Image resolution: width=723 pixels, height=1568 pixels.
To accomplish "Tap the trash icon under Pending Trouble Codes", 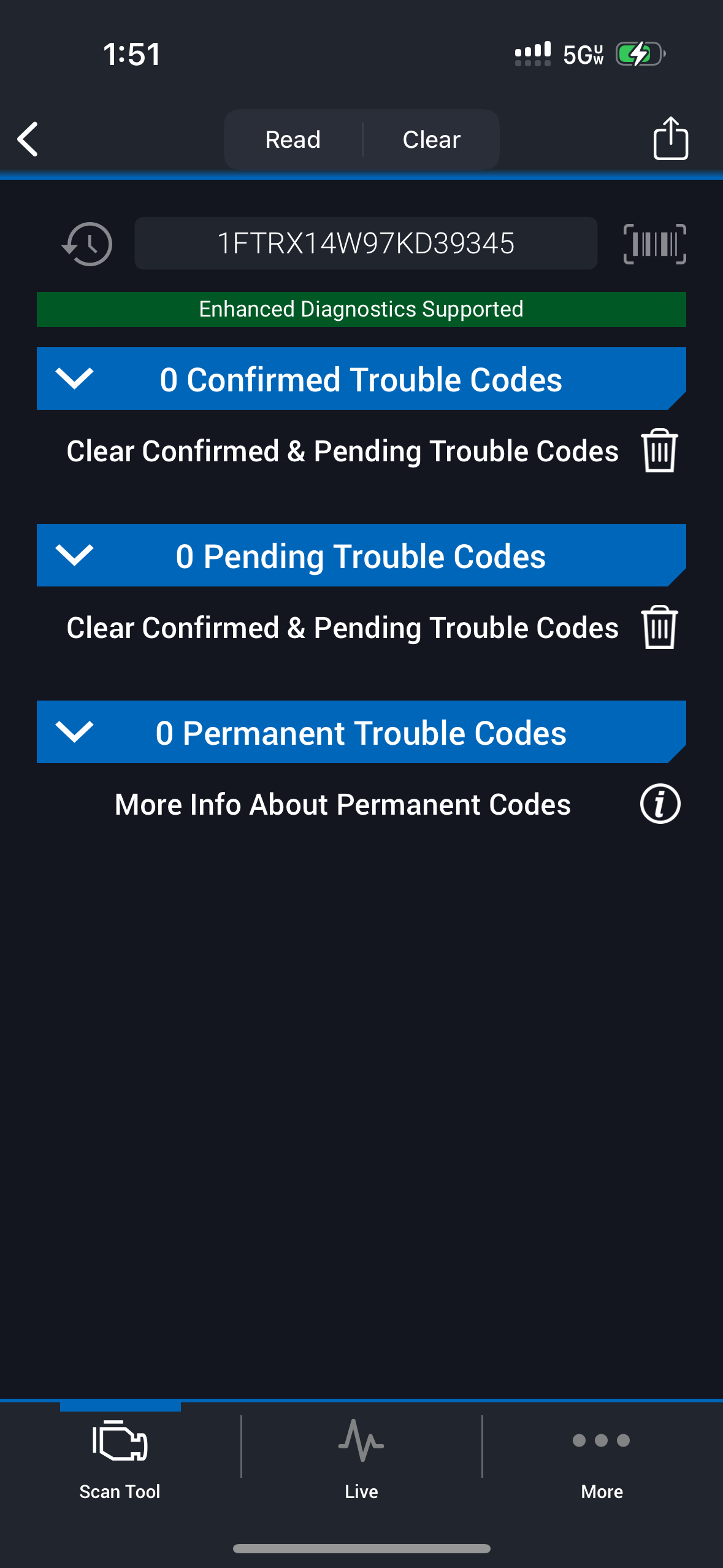I will coord(659,628).
